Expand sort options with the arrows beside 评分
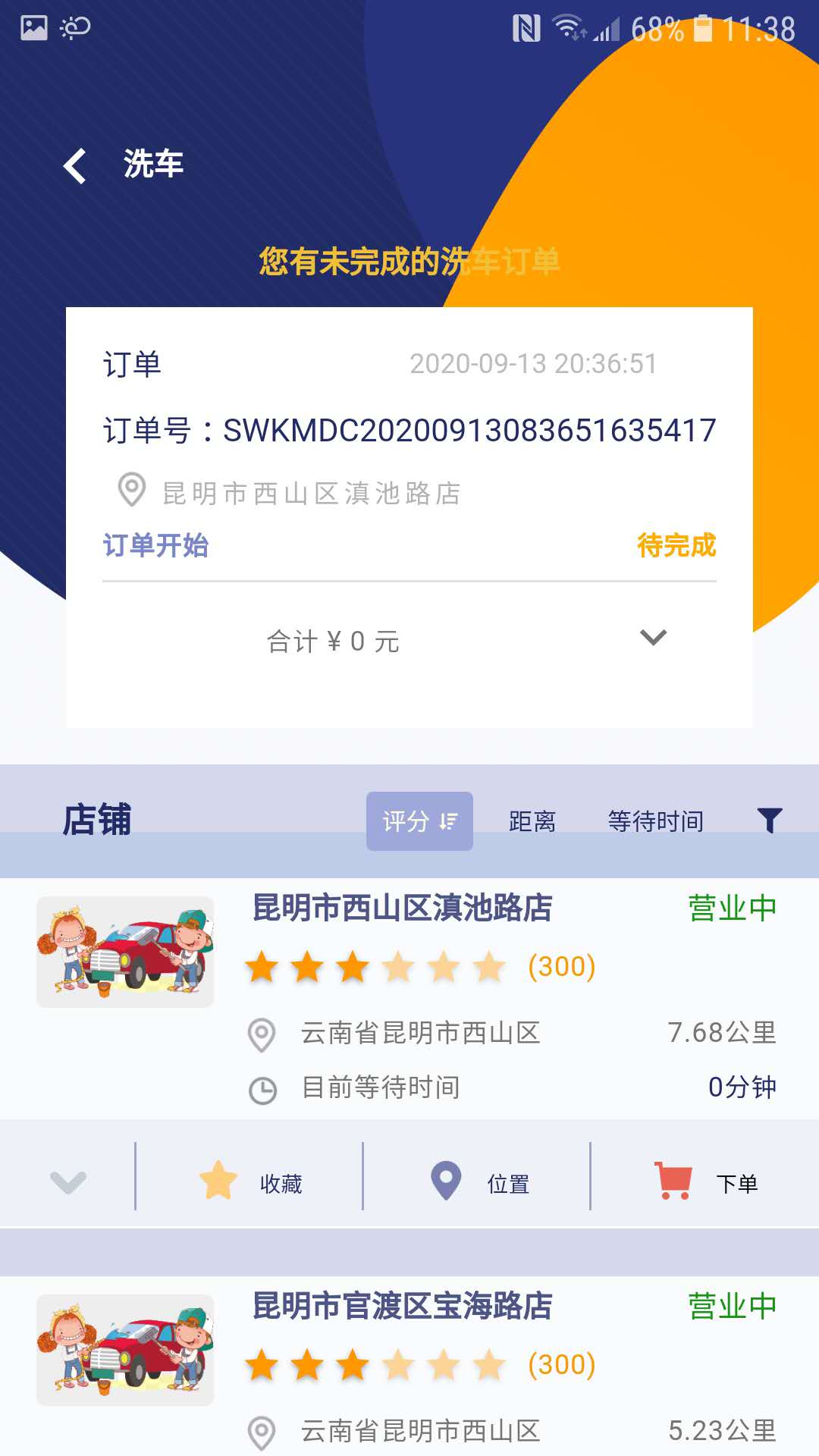This screenshot has width=819, height=1456. pos(448,820)
